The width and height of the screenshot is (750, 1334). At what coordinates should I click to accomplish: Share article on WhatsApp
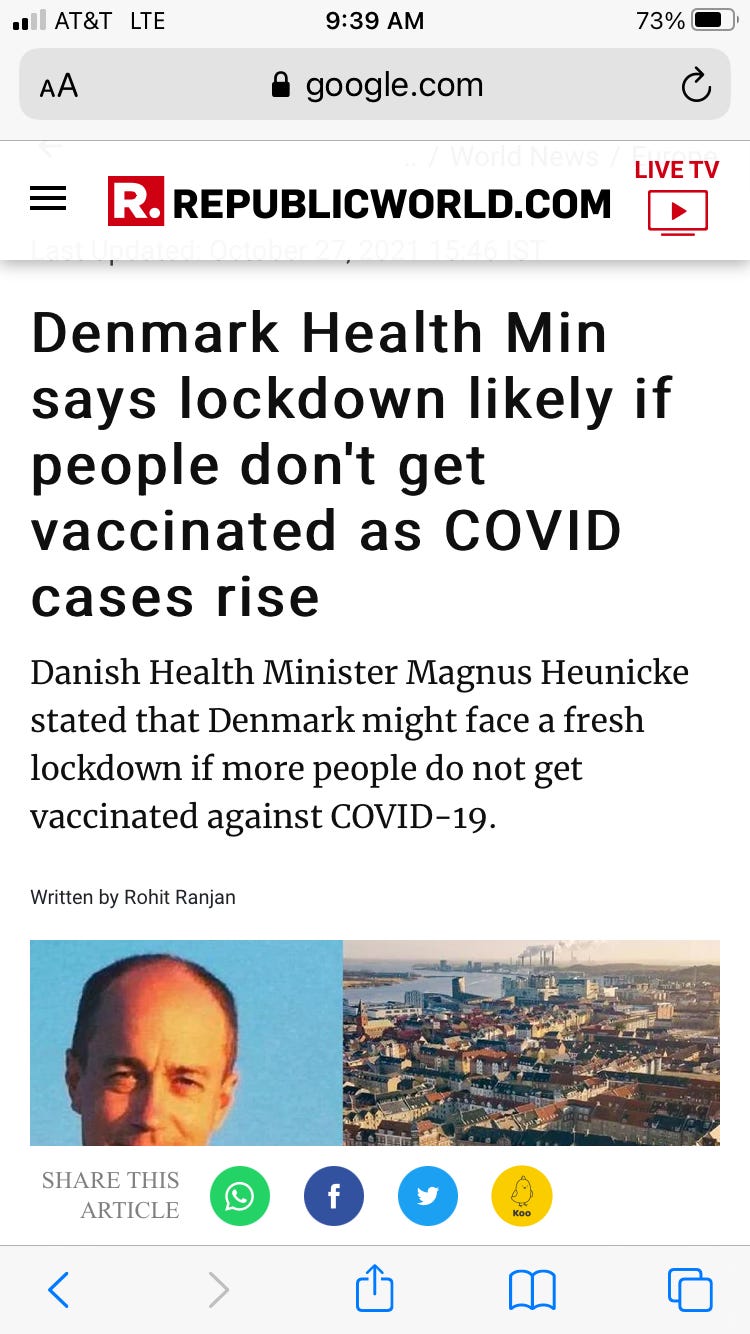(x=240, y=1196)
